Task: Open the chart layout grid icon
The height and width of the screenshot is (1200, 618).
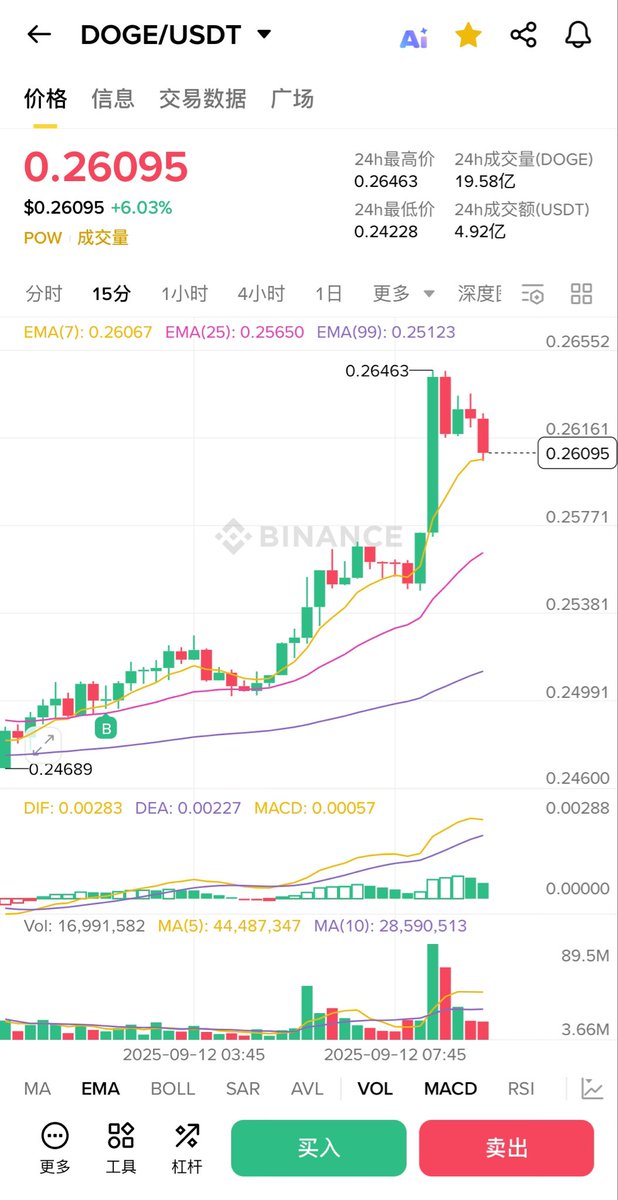Action: [581, 294]
